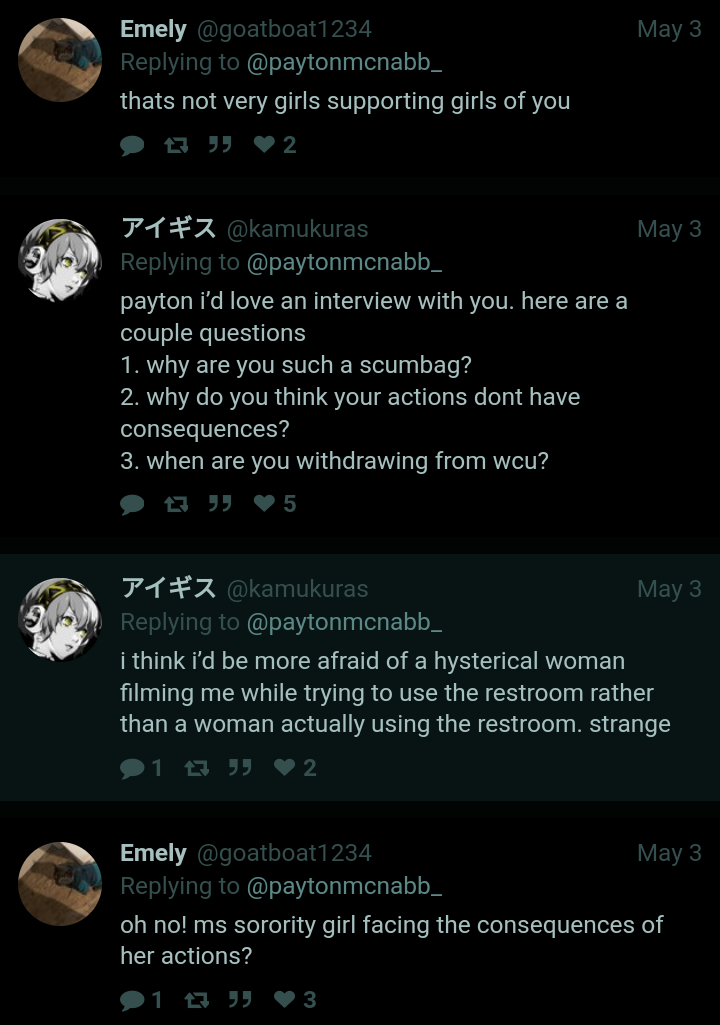
Task: Quote the "hysterical woman" reply
Action: coord(240,767)
